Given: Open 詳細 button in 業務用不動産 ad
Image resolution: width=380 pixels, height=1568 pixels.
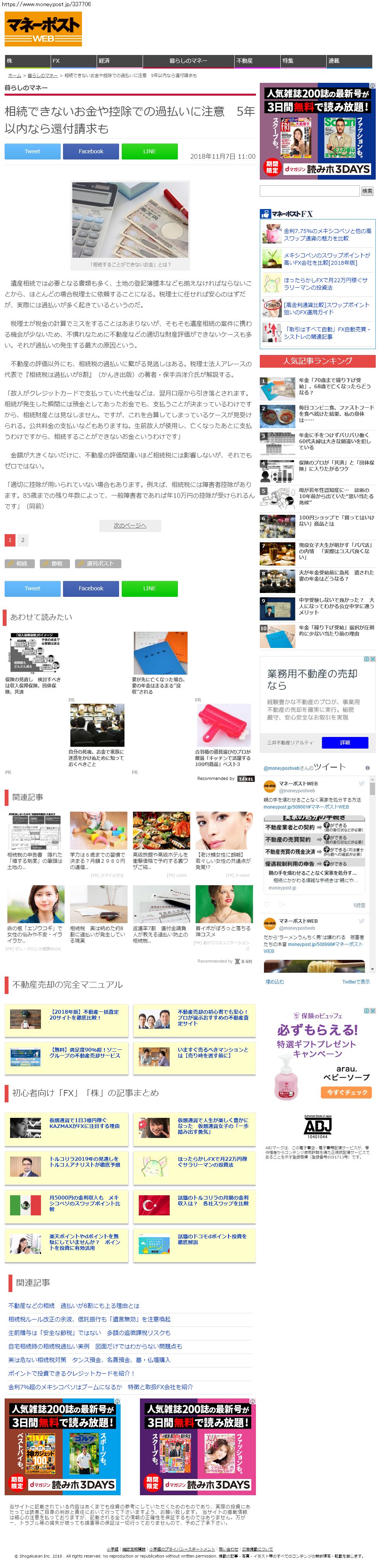Looking at the screenshot, I should point(344,742).
